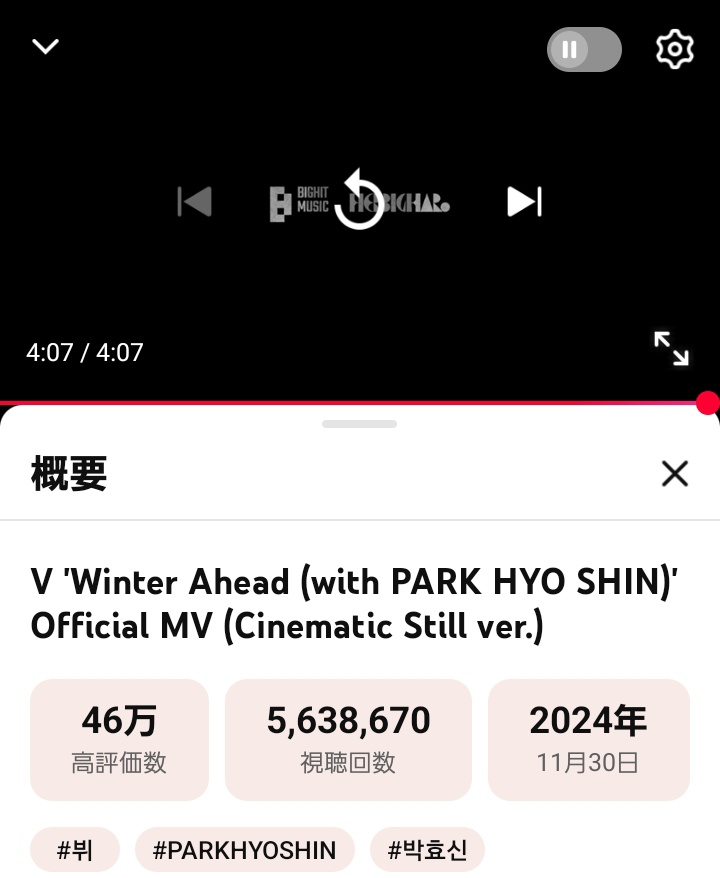Close the 概要 description panel
Viewport: 720px width, 878px height.
click(675, 473)
